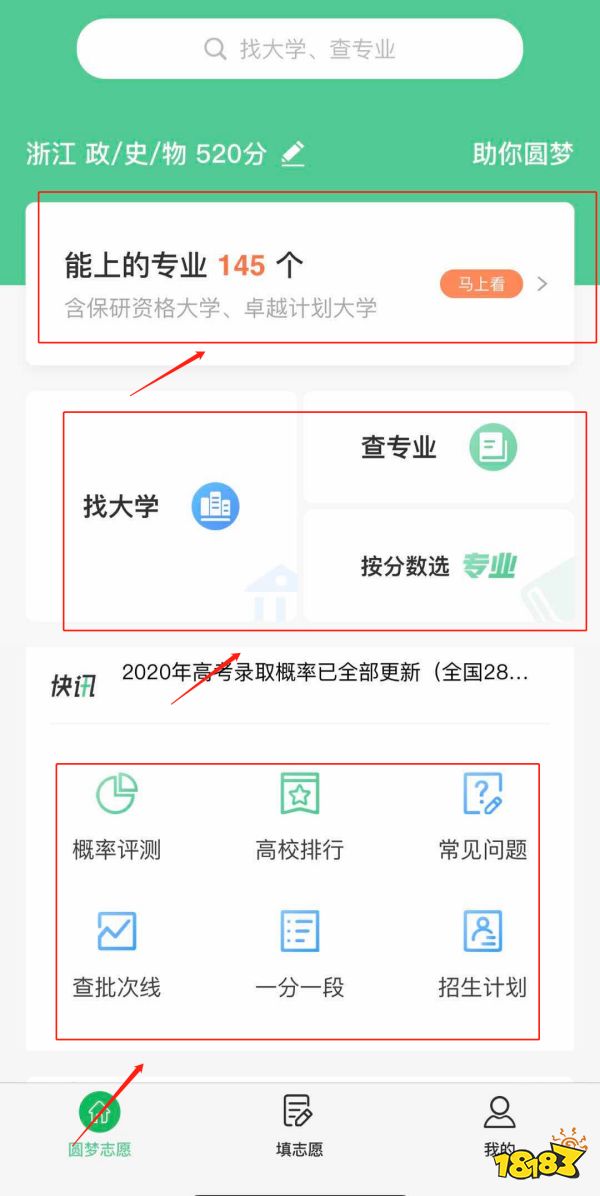Open the 查专业 card

[438, 448]
